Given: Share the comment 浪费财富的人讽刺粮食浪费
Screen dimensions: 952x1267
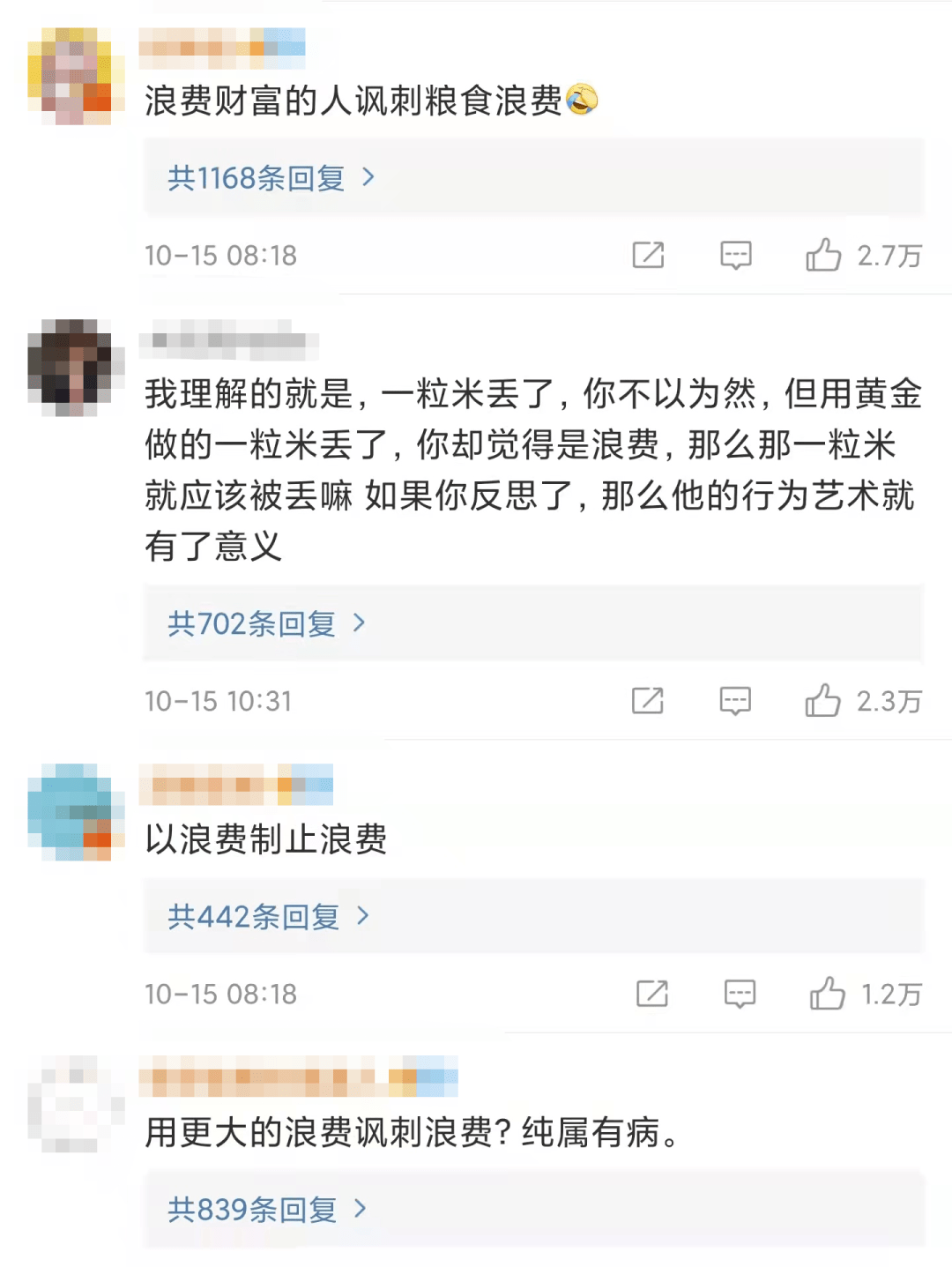Looking at the screenshot, I should click(x=648, y=255).
